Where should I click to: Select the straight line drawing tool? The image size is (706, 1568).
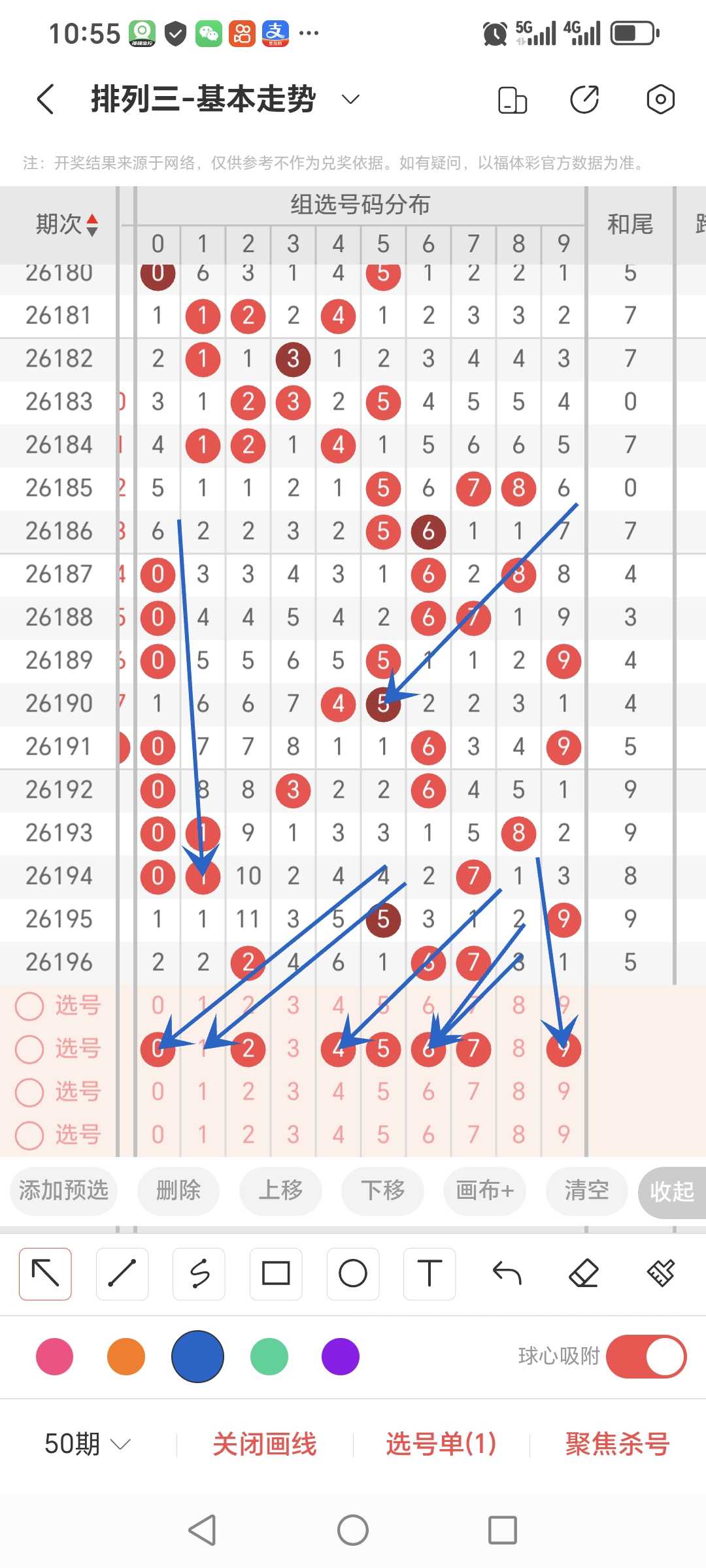(122, 1273)
